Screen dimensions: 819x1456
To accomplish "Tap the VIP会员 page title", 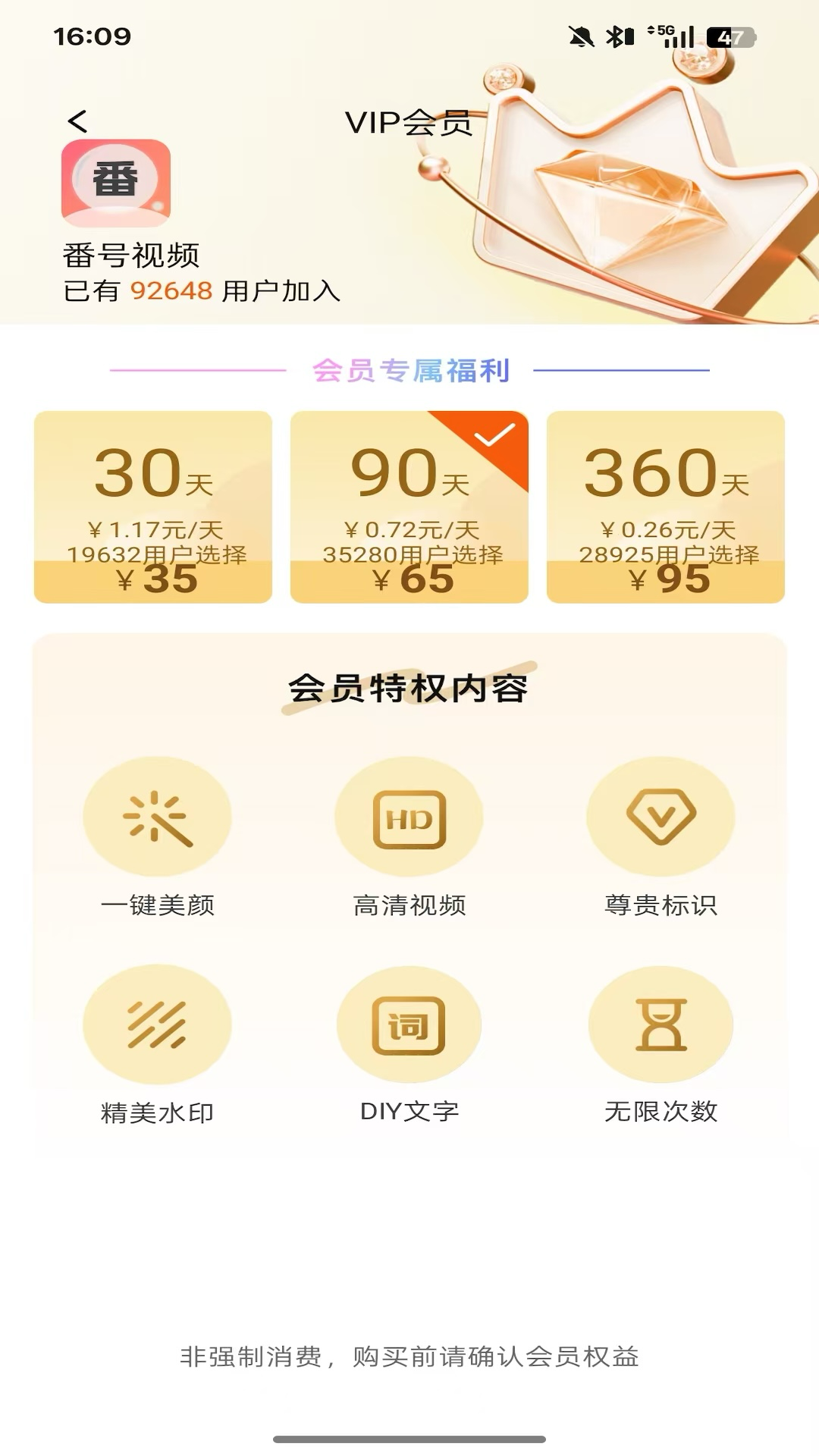I will click(409, 122).
